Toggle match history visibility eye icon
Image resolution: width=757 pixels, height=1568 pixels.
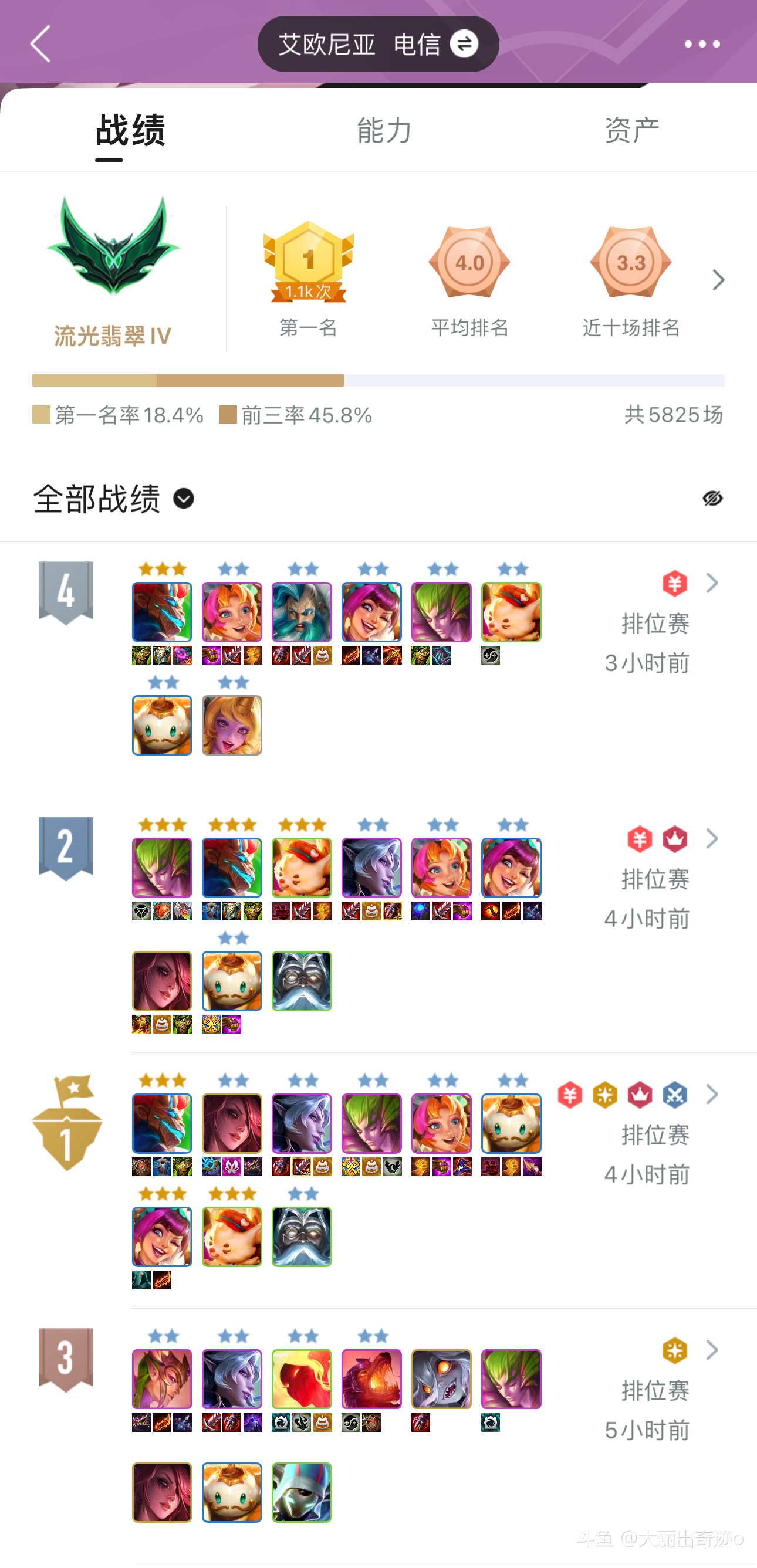712,499
